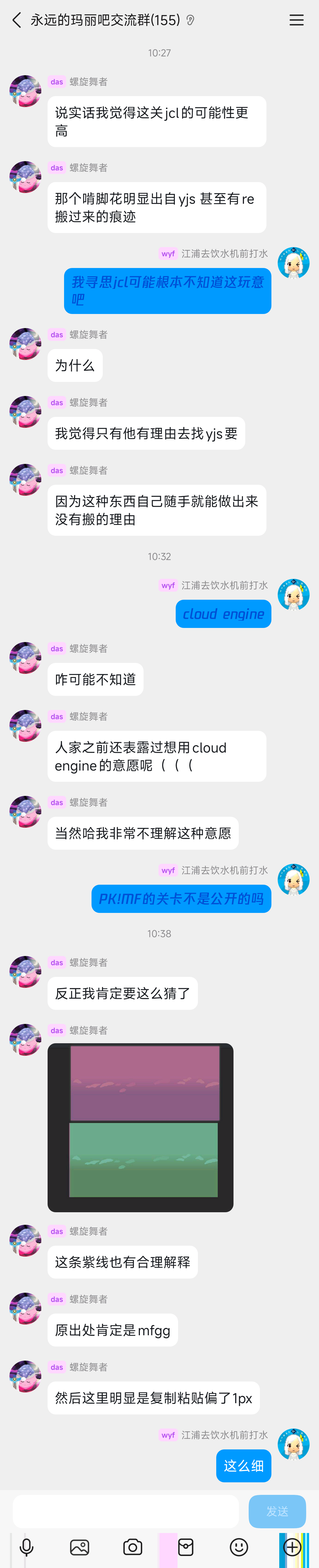
Task: Open the emoji panel
Action: (239, 1547)
